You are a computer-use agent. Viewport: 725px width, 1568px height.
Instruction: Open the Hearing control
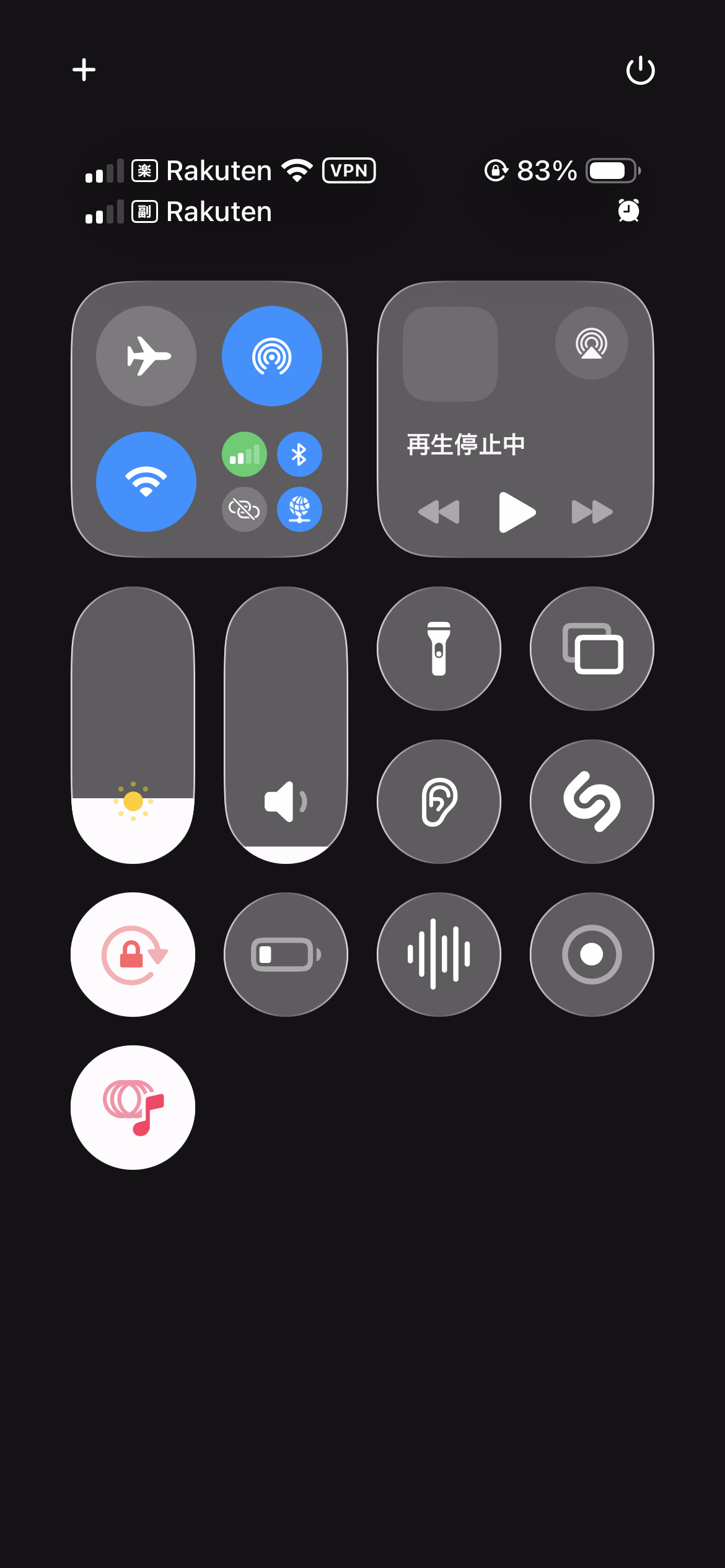pyautogui.click(x=439, y=801)
